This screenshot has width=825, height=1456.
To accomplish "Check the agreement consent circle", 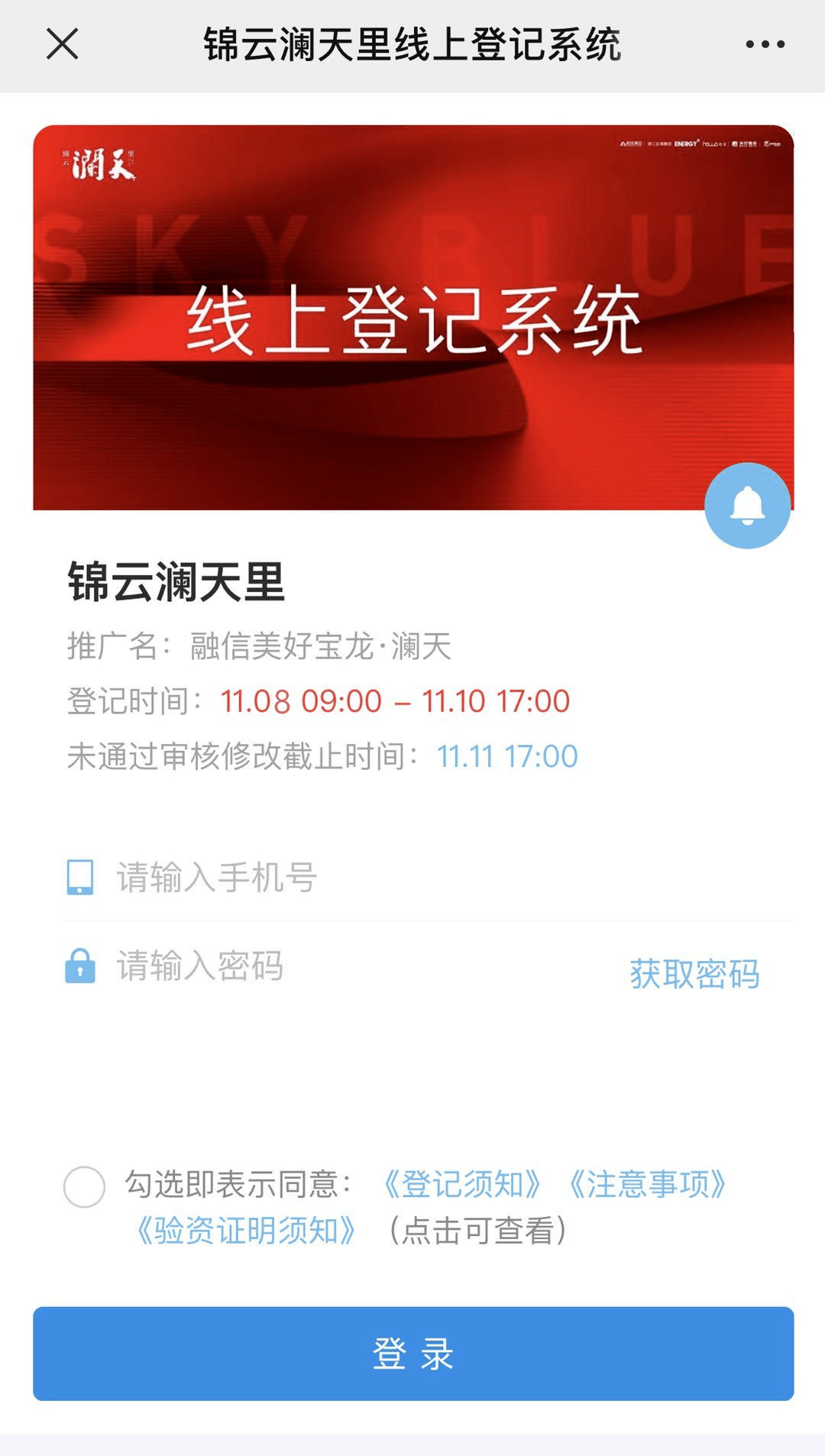I will pos(84,1186).
